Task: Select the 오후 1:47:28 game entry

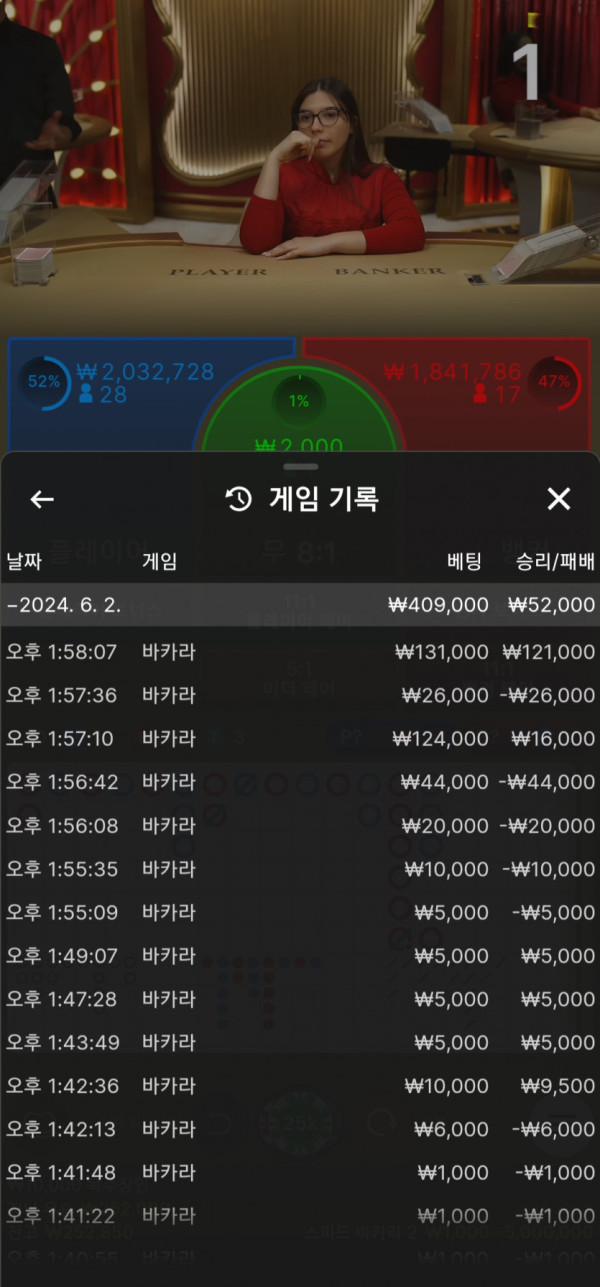Action: 300,999
